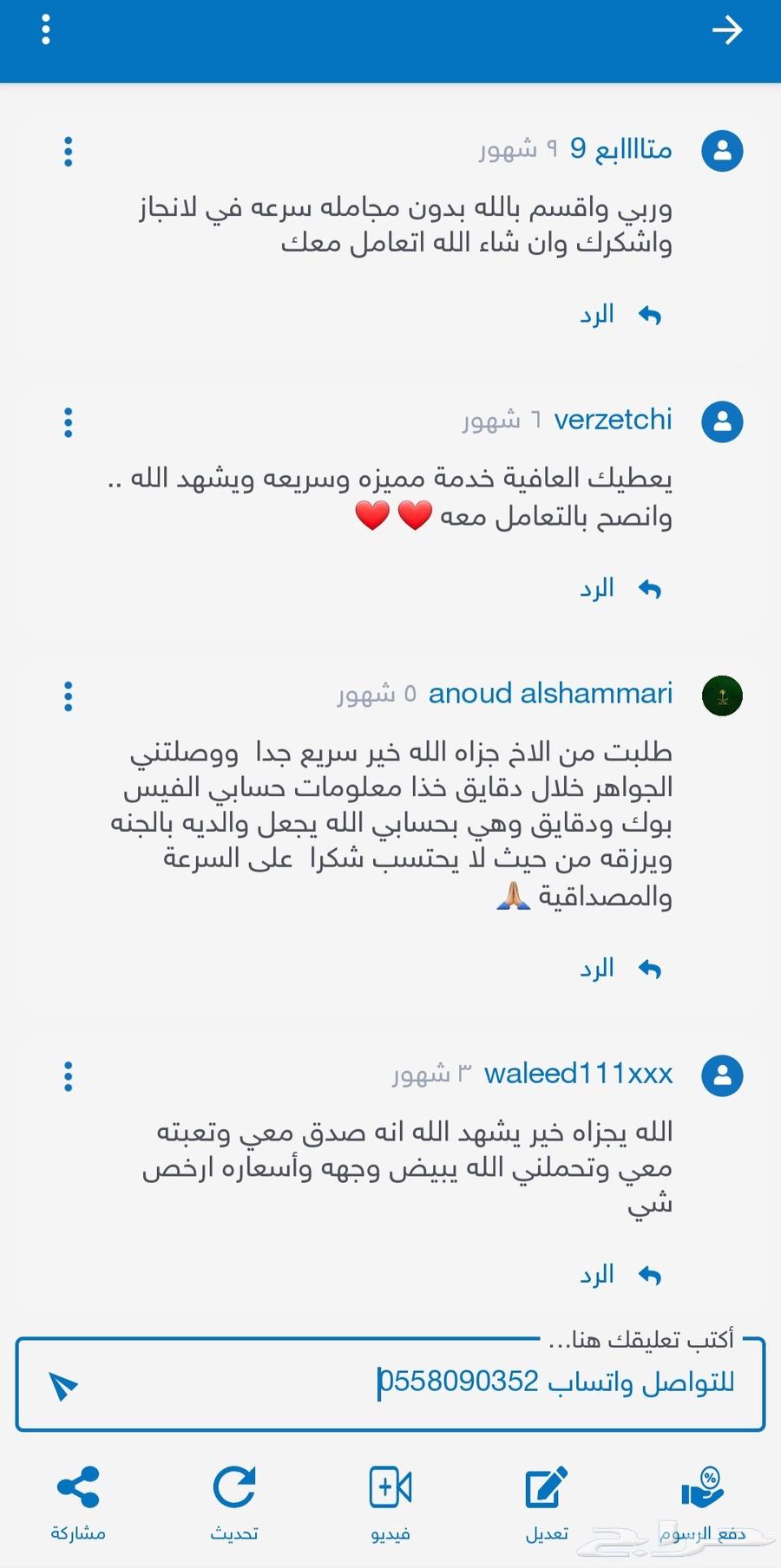Image resolution: width=781 pixels, height=1568 pixels.
Task: Open the app menu at top left
Action: pyautogui.click(x=45, y=29)
